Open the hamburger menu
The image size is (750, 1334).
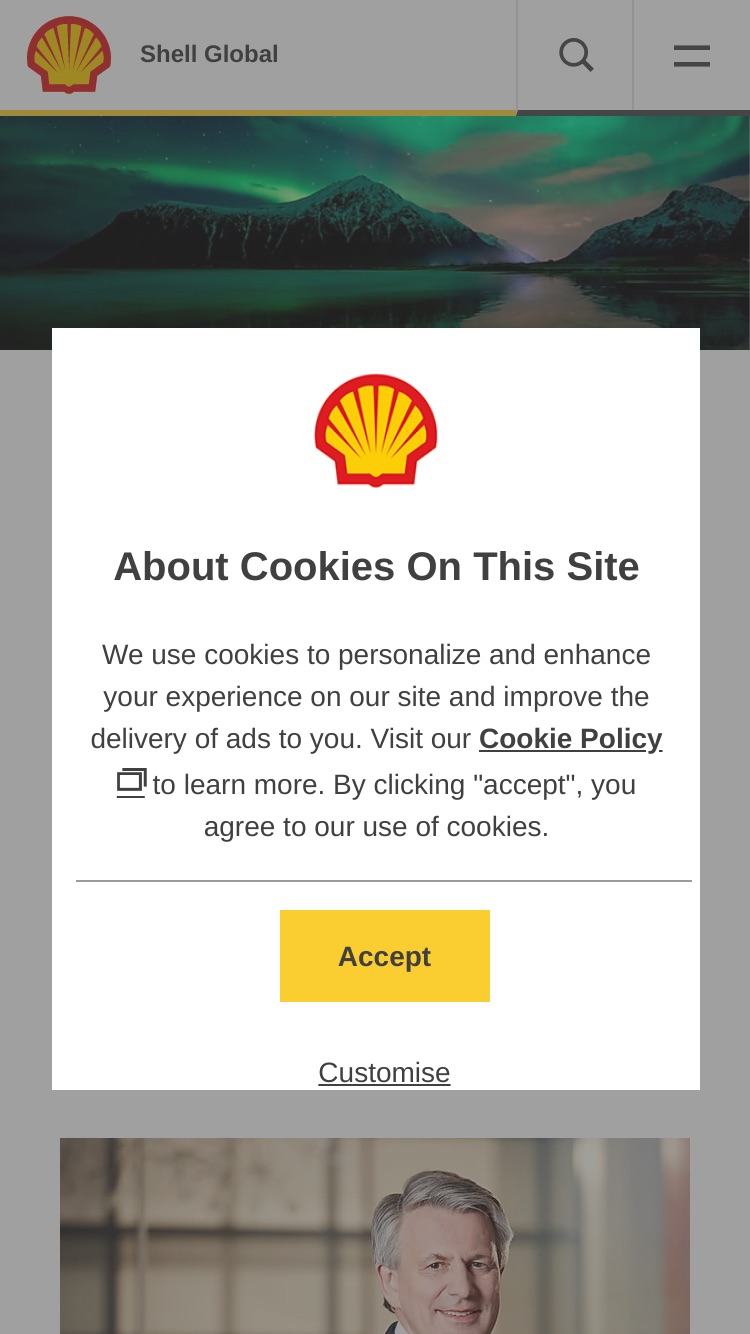click(x=692, y=55)
